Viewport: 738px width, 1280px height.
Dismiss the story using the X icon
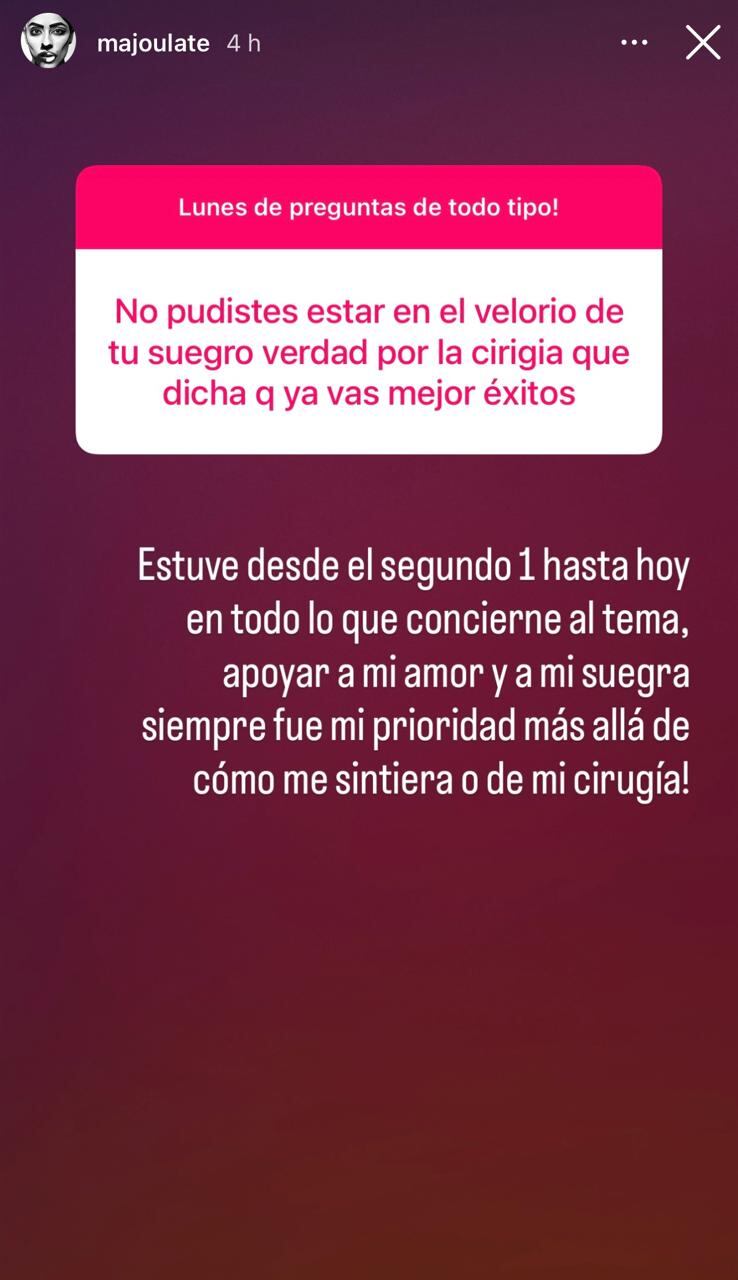[703, 43]
